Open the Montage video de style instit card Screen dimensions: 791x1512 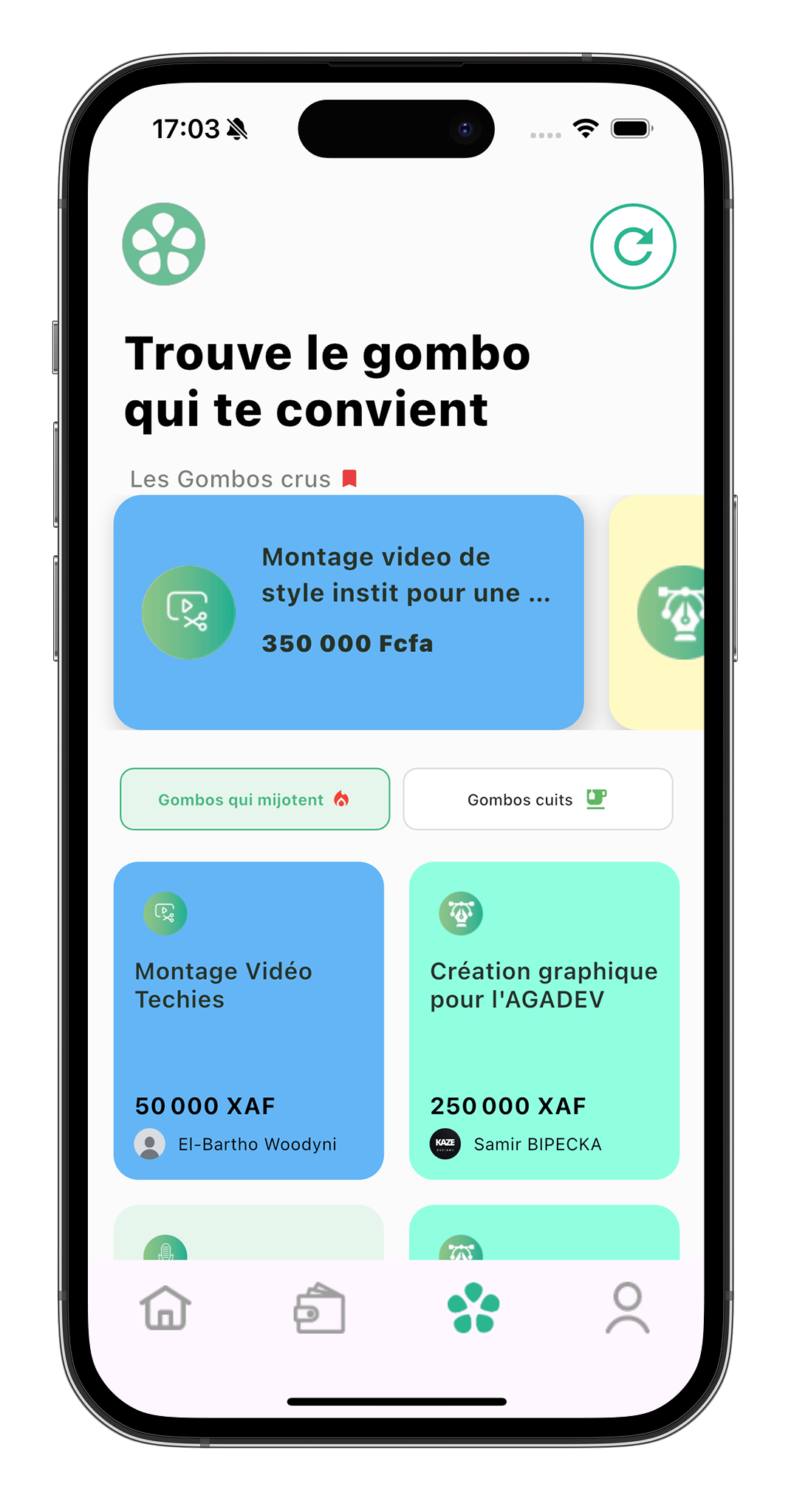pos(349,612)
